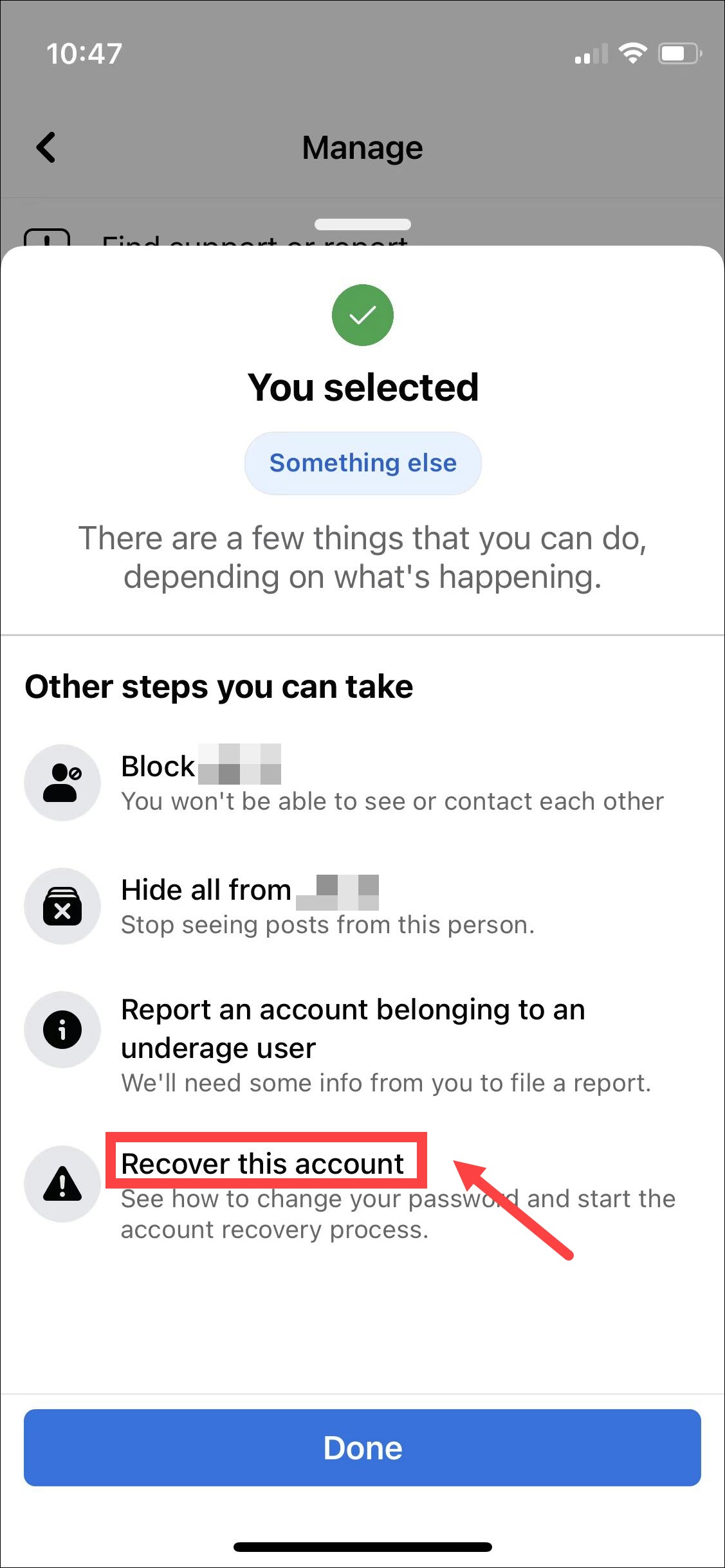Go back from the Manage screen
The width and height of the screenshot is (725, 1568).
tap(46, 147)
